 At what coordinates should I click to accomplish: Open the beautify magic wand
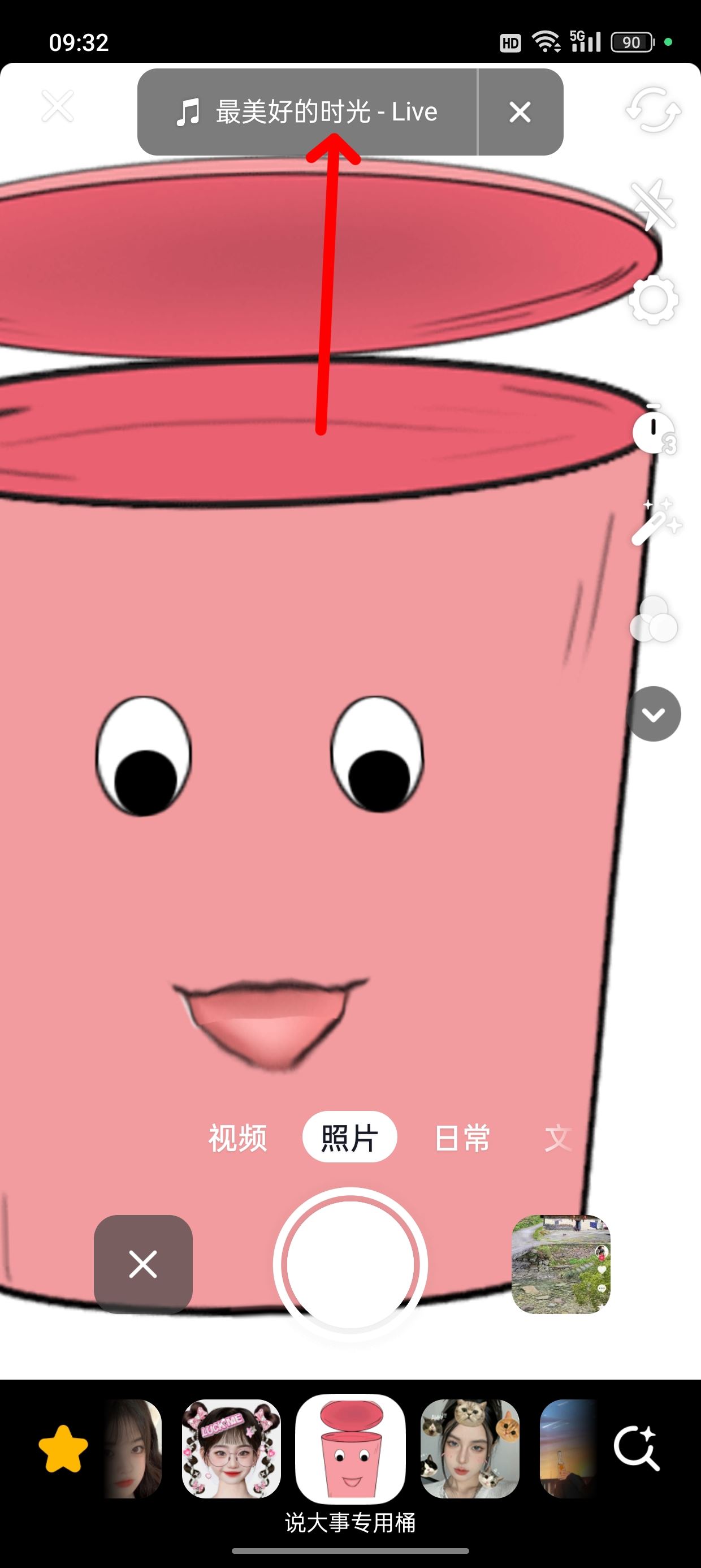click(x=654, y=523)
